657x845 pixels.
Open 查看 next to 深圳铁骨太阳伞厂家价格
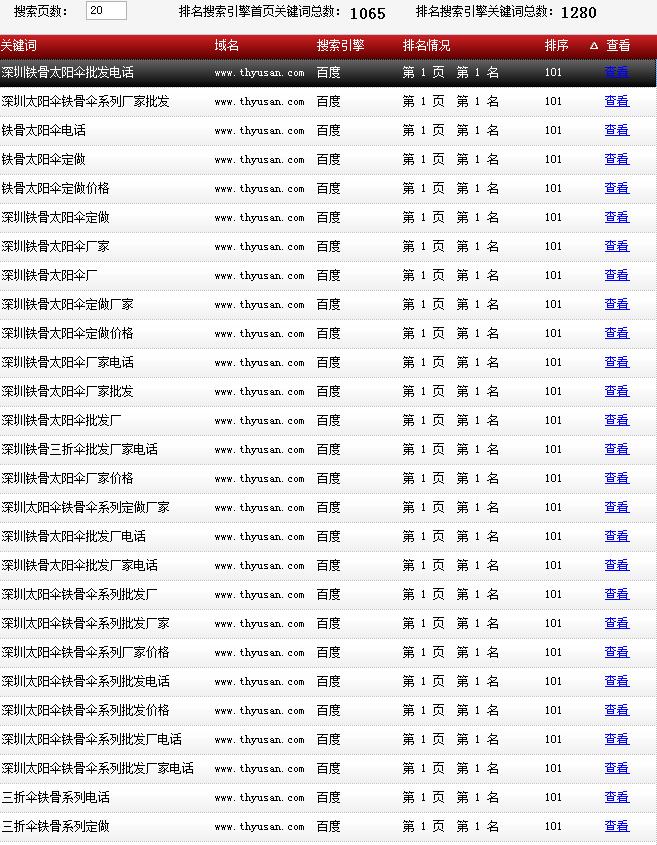(616, 478)
